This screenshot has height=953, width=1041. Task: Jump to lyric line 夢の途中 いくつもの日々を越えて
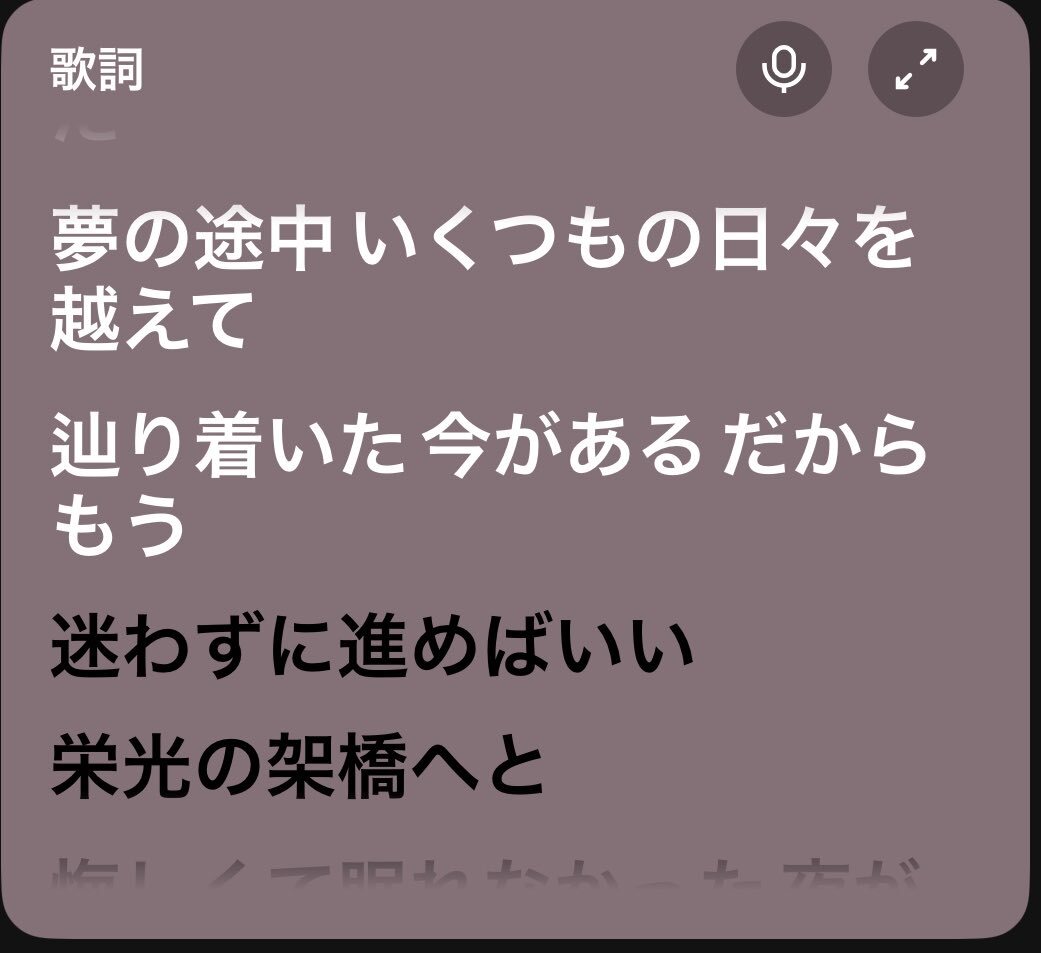tap(483, 278)
